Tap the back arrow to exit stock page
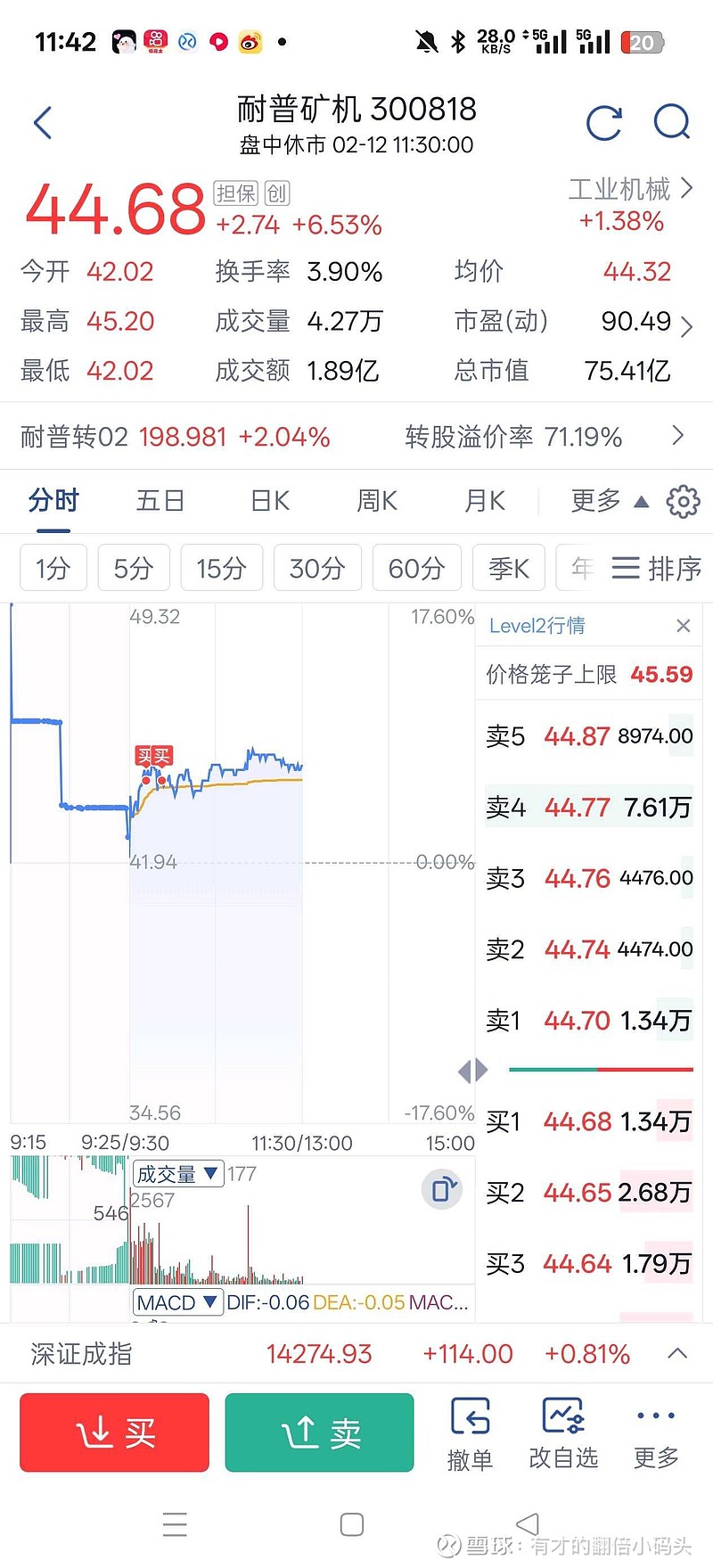 pos(42,122)
